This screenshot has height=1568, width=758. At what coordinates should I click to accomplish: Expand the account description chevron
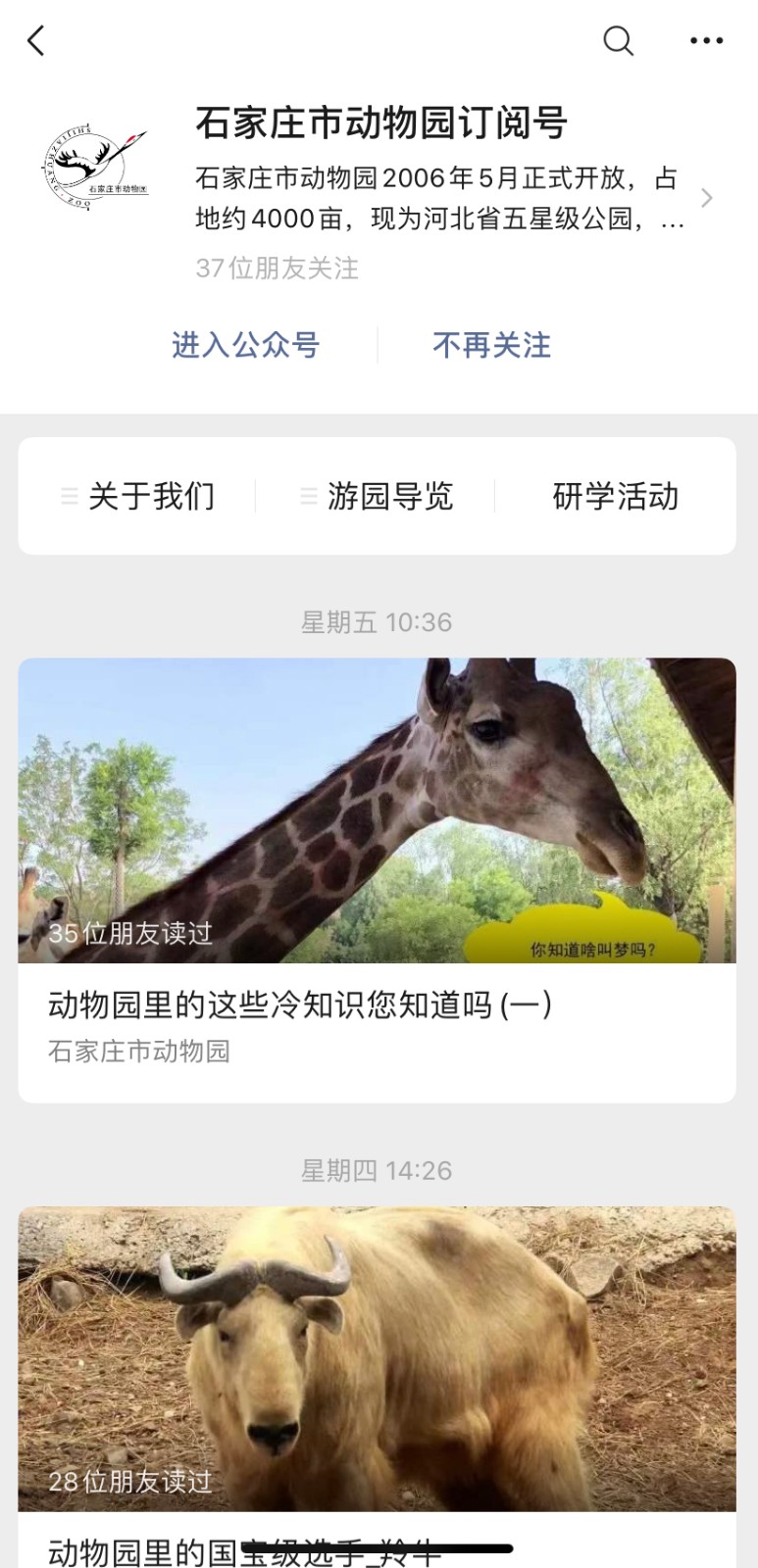pos(706,199)
